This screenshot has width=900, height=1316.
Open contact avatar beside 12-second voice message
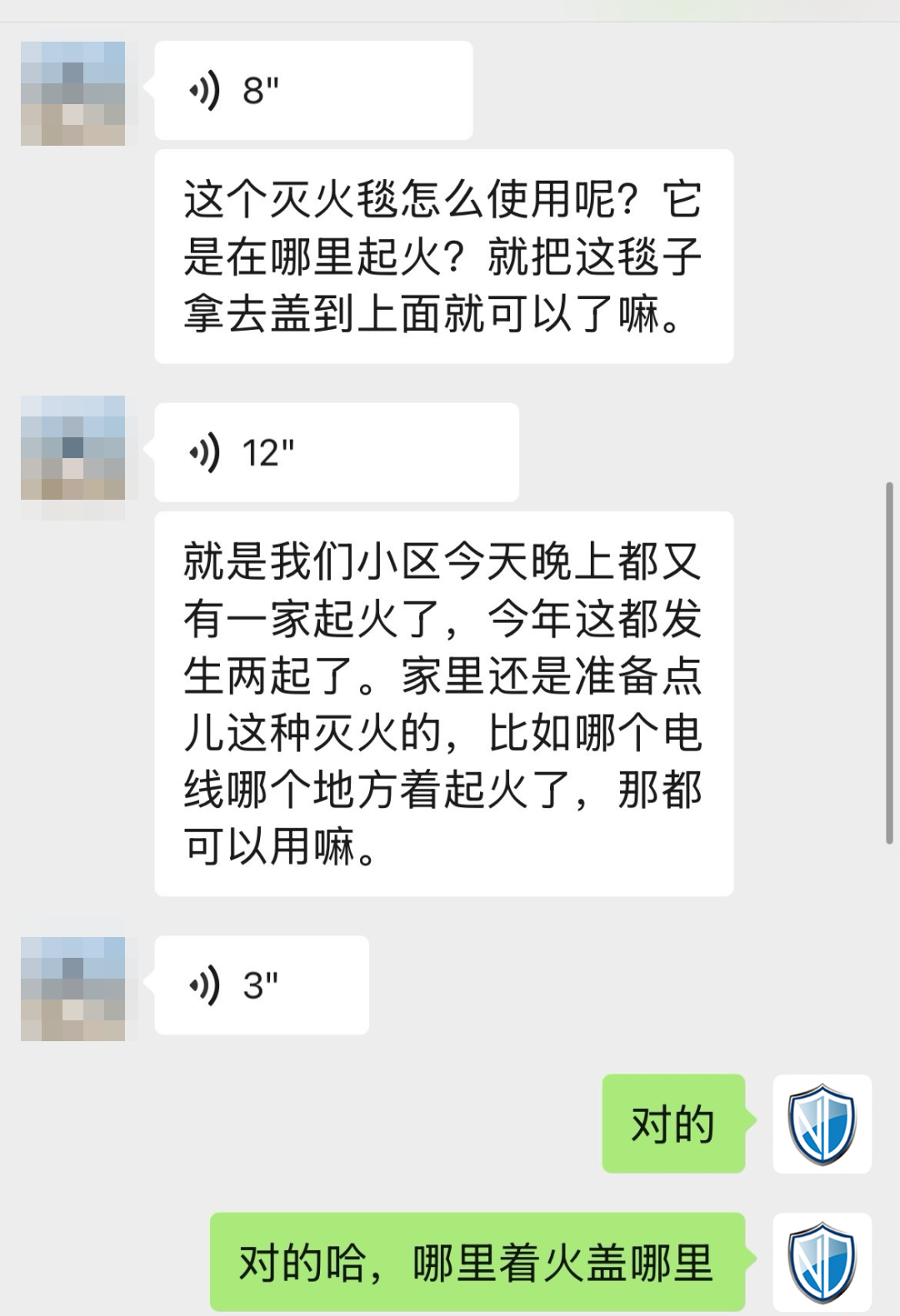tap(73, 448)
